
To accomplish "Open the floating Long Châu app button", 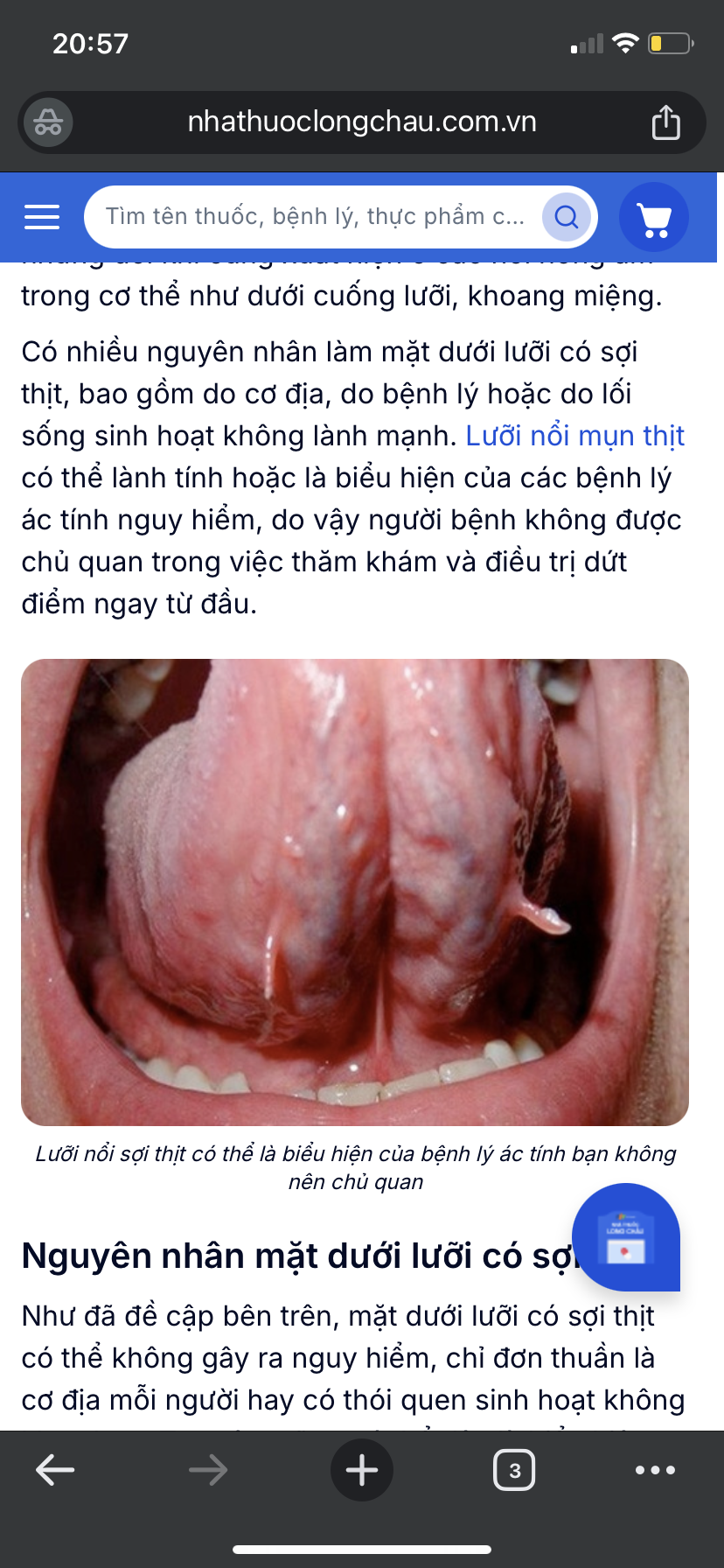I will 626,1236.
